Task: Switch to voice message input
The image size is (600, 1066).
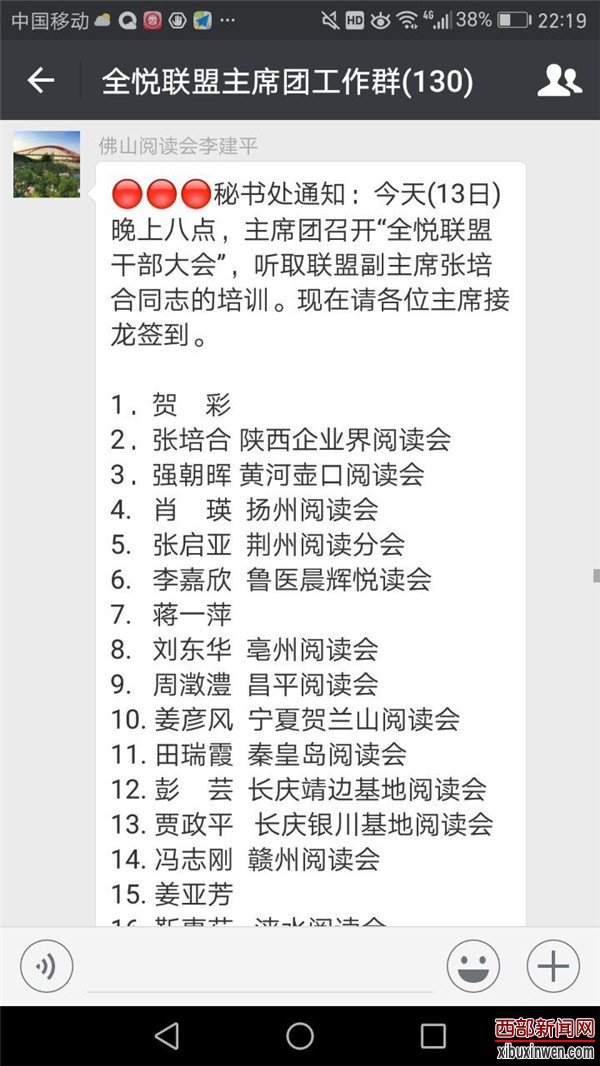Action: click(46, 965)
